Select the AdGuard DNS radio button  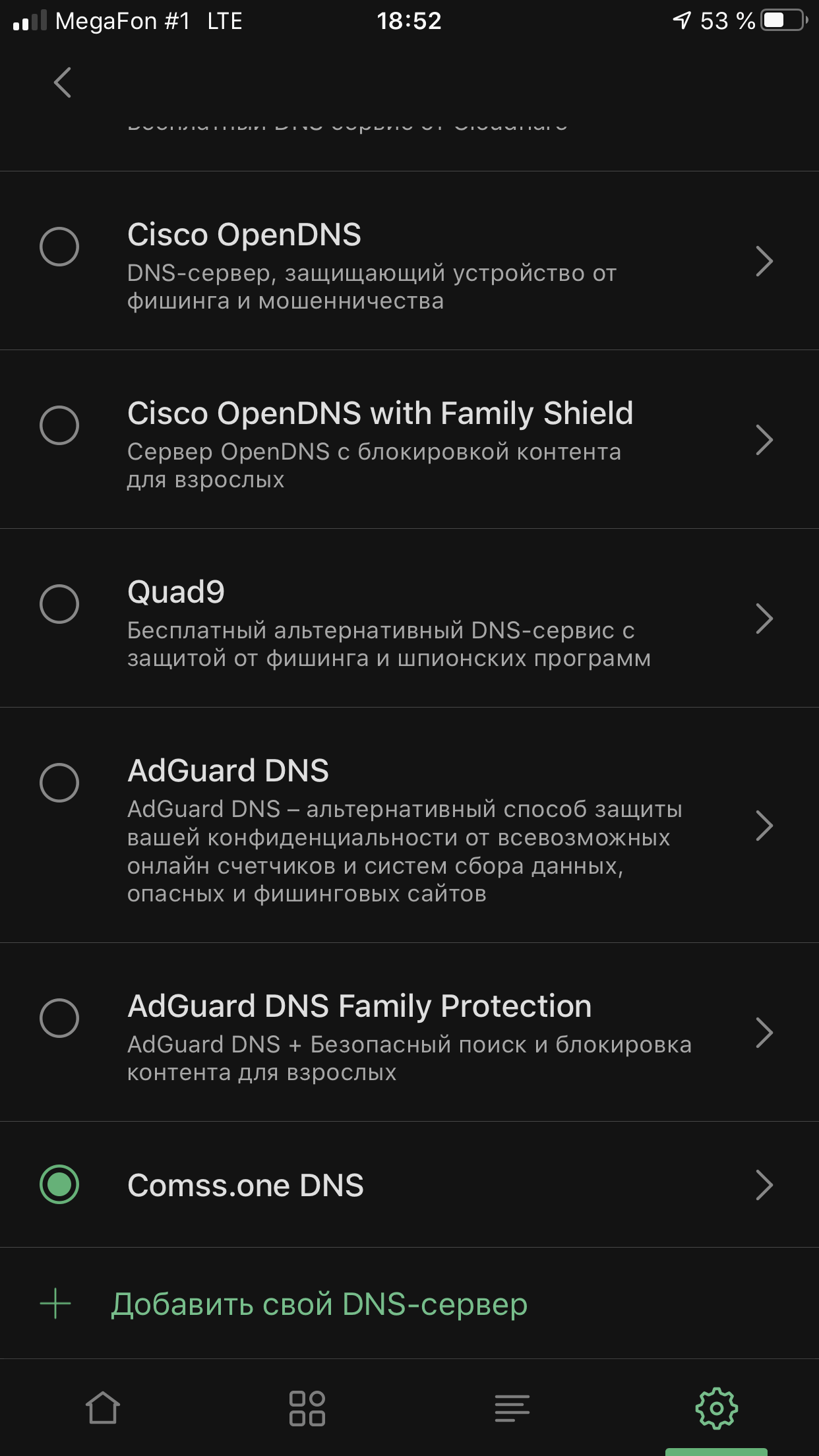(59, 783)
